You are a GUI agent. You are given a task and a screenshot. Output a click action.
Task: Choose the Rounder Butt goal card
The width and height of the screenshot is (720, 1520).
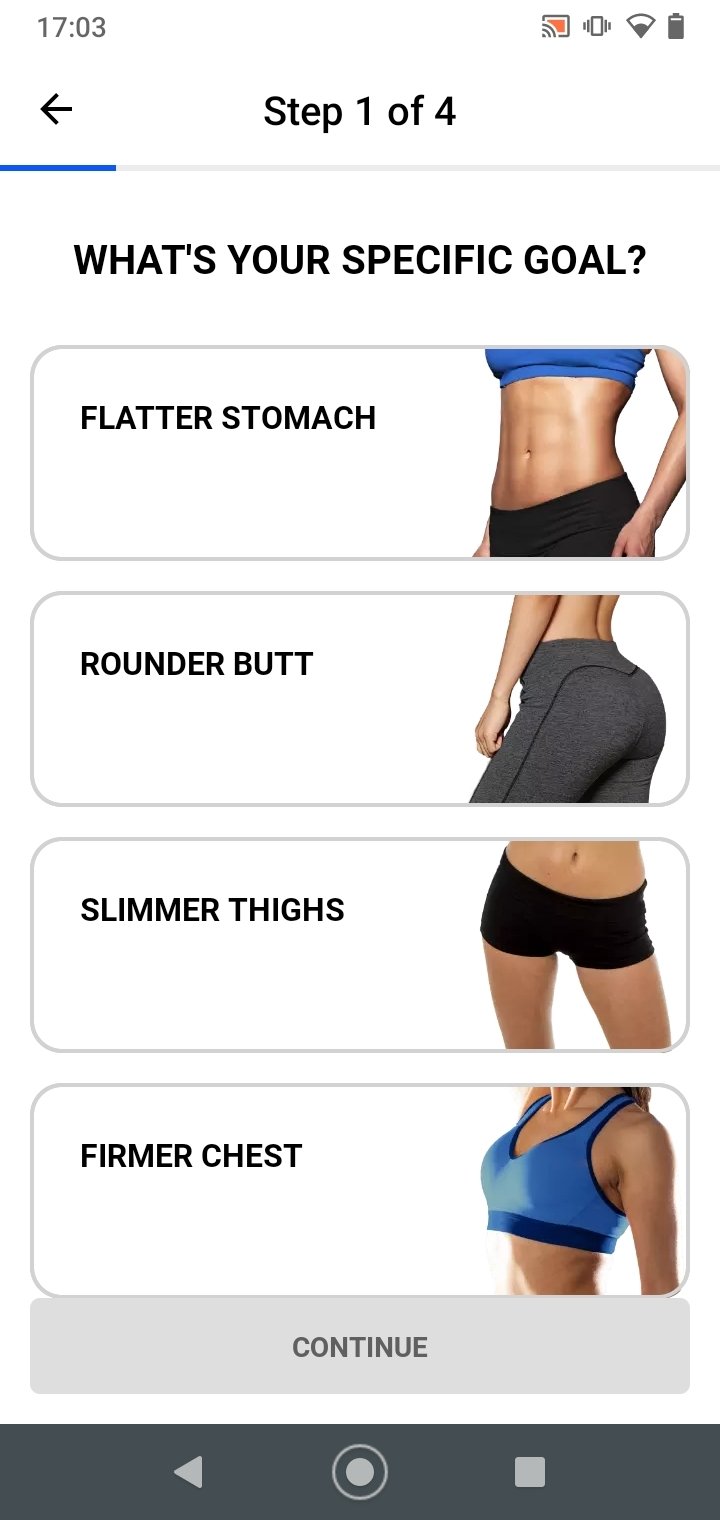click(x=360, y=699)
